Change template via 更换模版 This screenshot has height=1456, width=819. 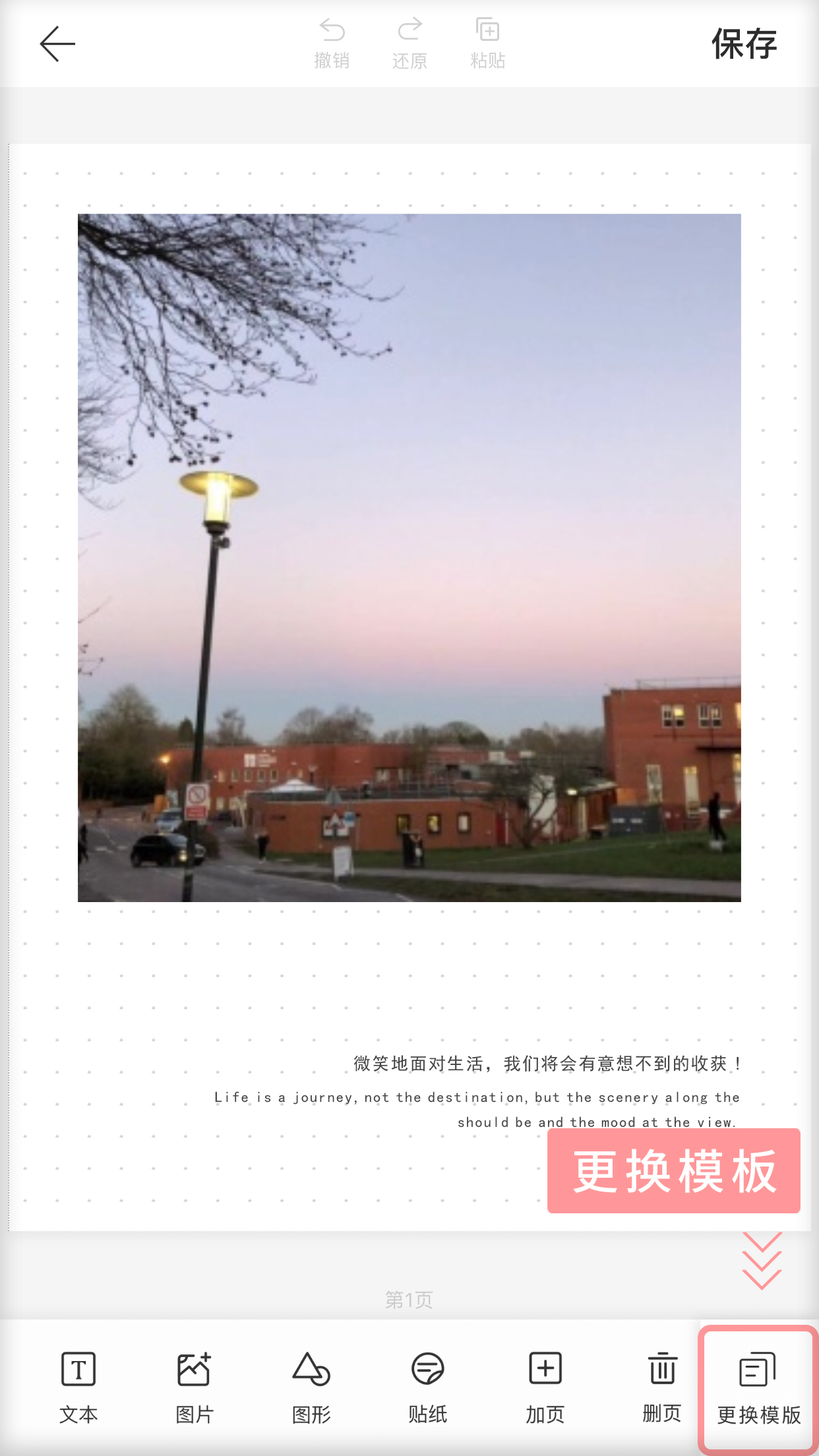[759, 1389]
